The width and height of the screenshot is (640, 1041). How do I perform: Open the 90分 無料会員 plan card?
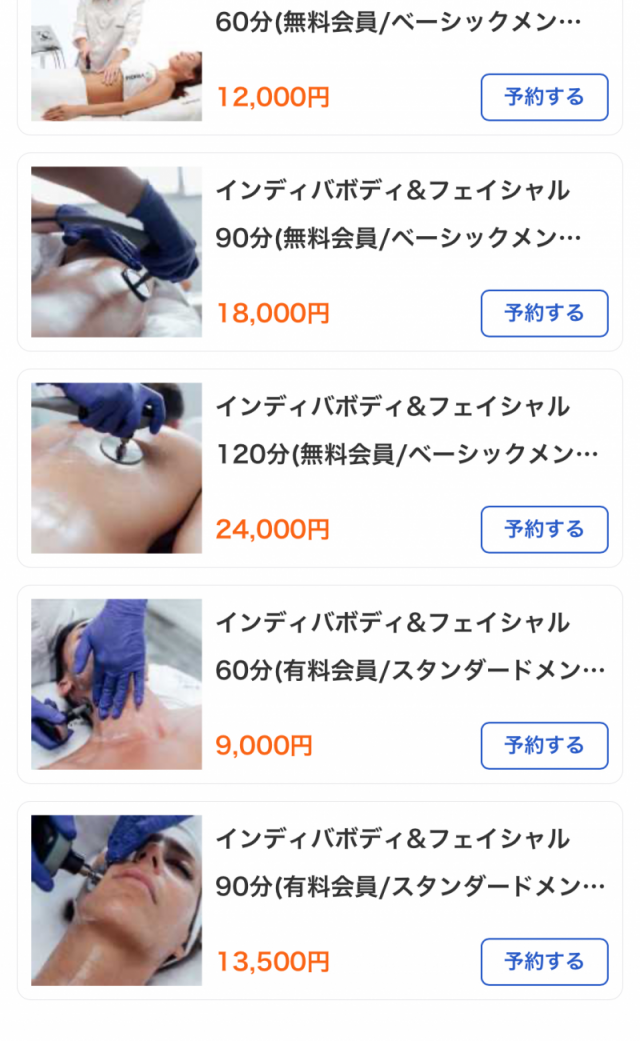tap(320, 252)
